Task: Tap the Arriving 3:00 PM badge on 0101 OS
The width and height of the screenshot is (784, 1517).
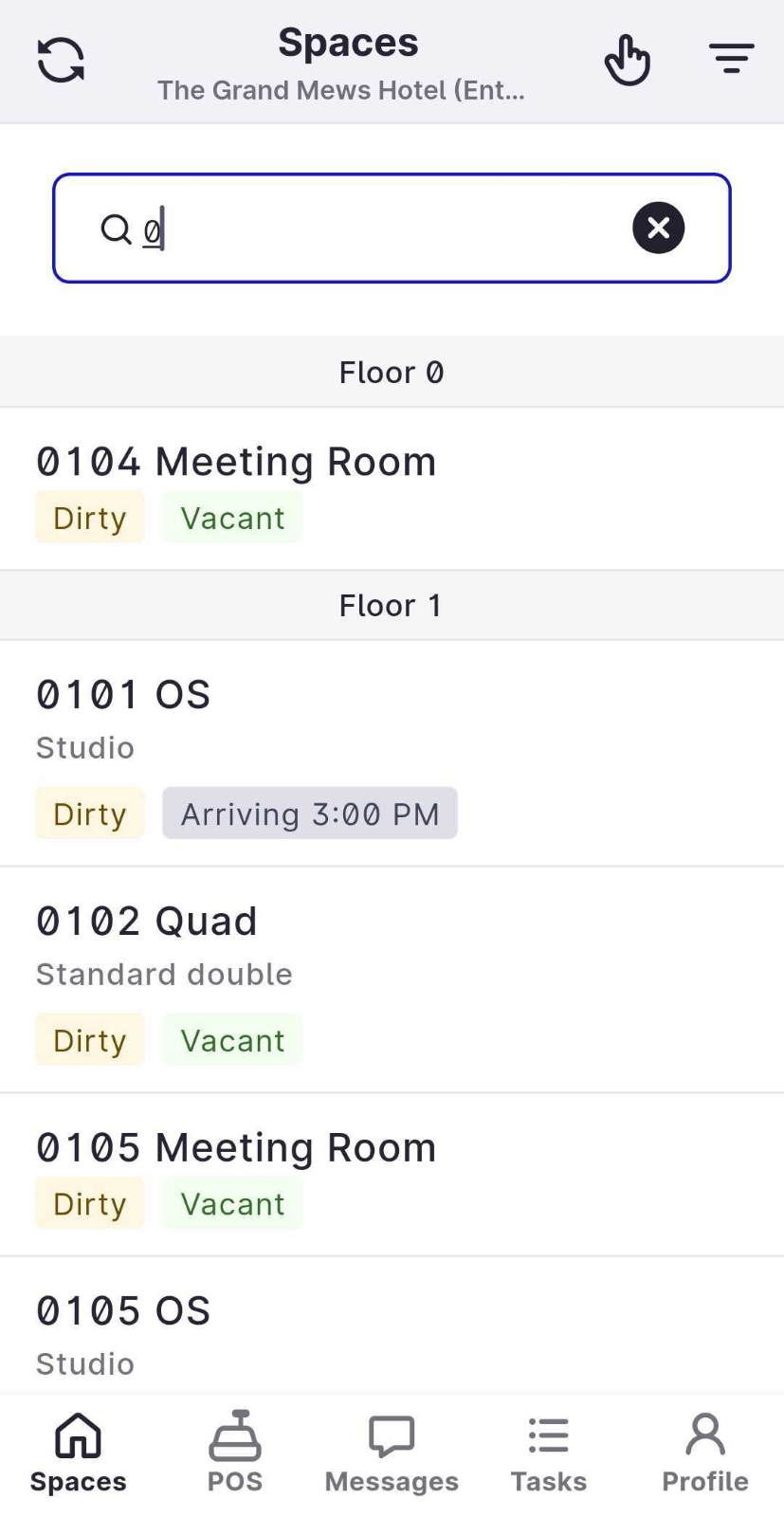Action: coord(310,813)
